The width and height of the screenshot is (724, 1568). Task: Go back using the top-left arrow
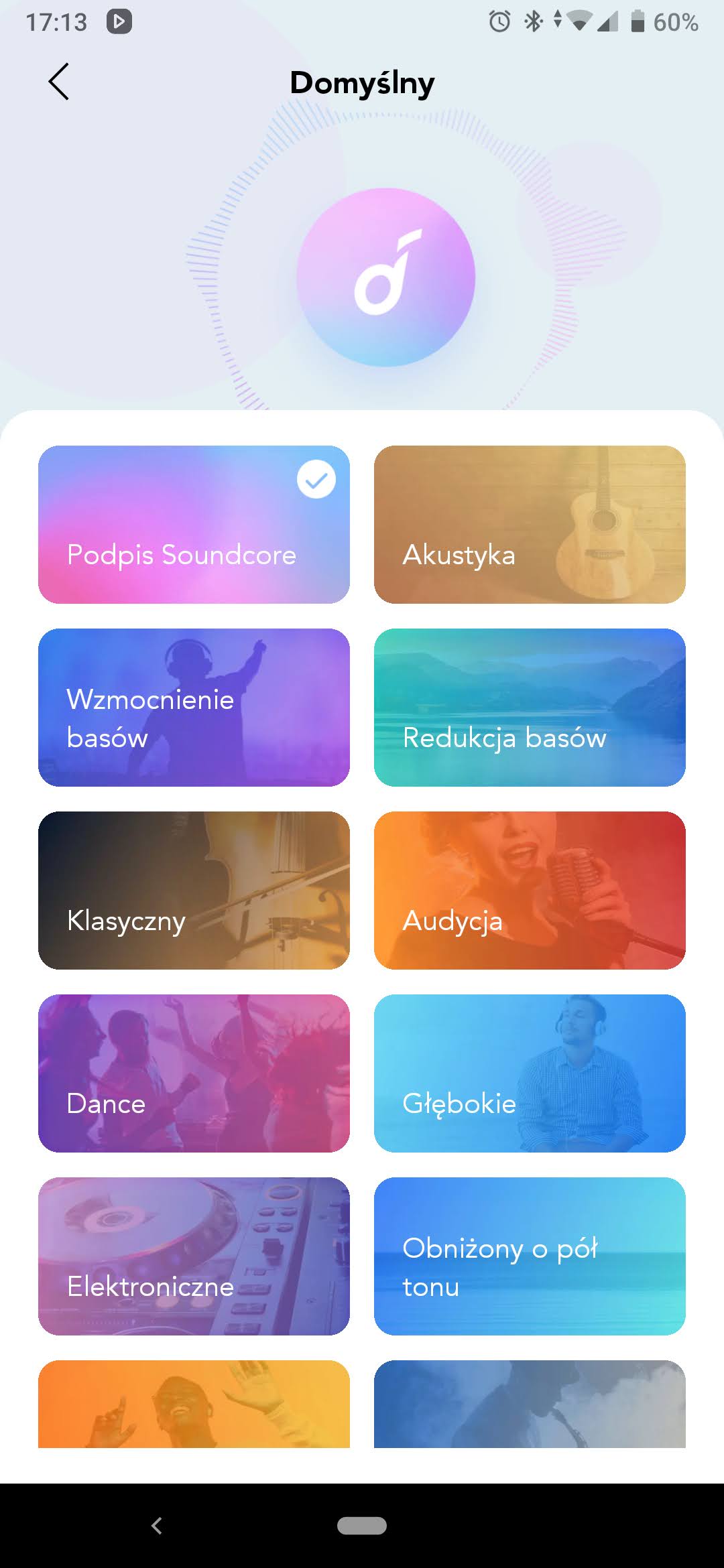click(59, 82)
